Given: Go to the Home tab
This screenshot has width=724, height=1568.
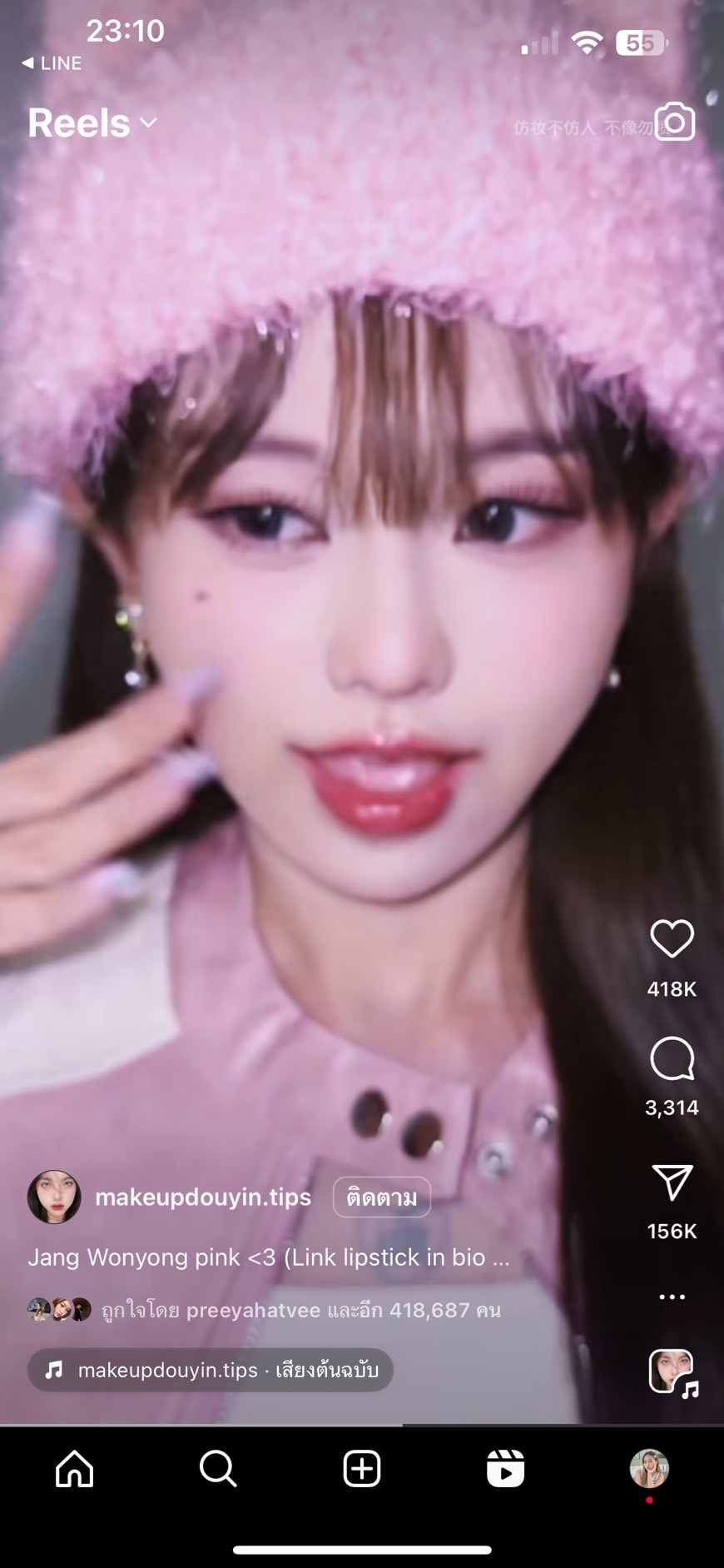Looking at the screenshot, I should click(x=75, y=1468).
